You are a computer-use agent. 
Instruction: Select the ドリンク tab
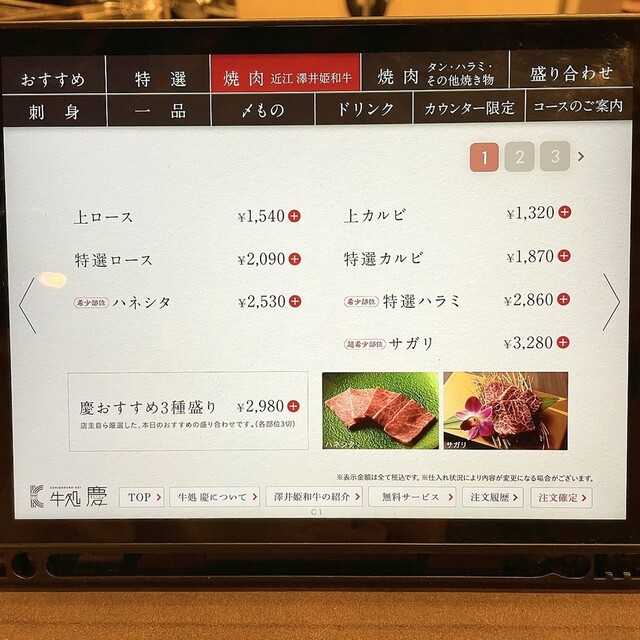(362, 109)
